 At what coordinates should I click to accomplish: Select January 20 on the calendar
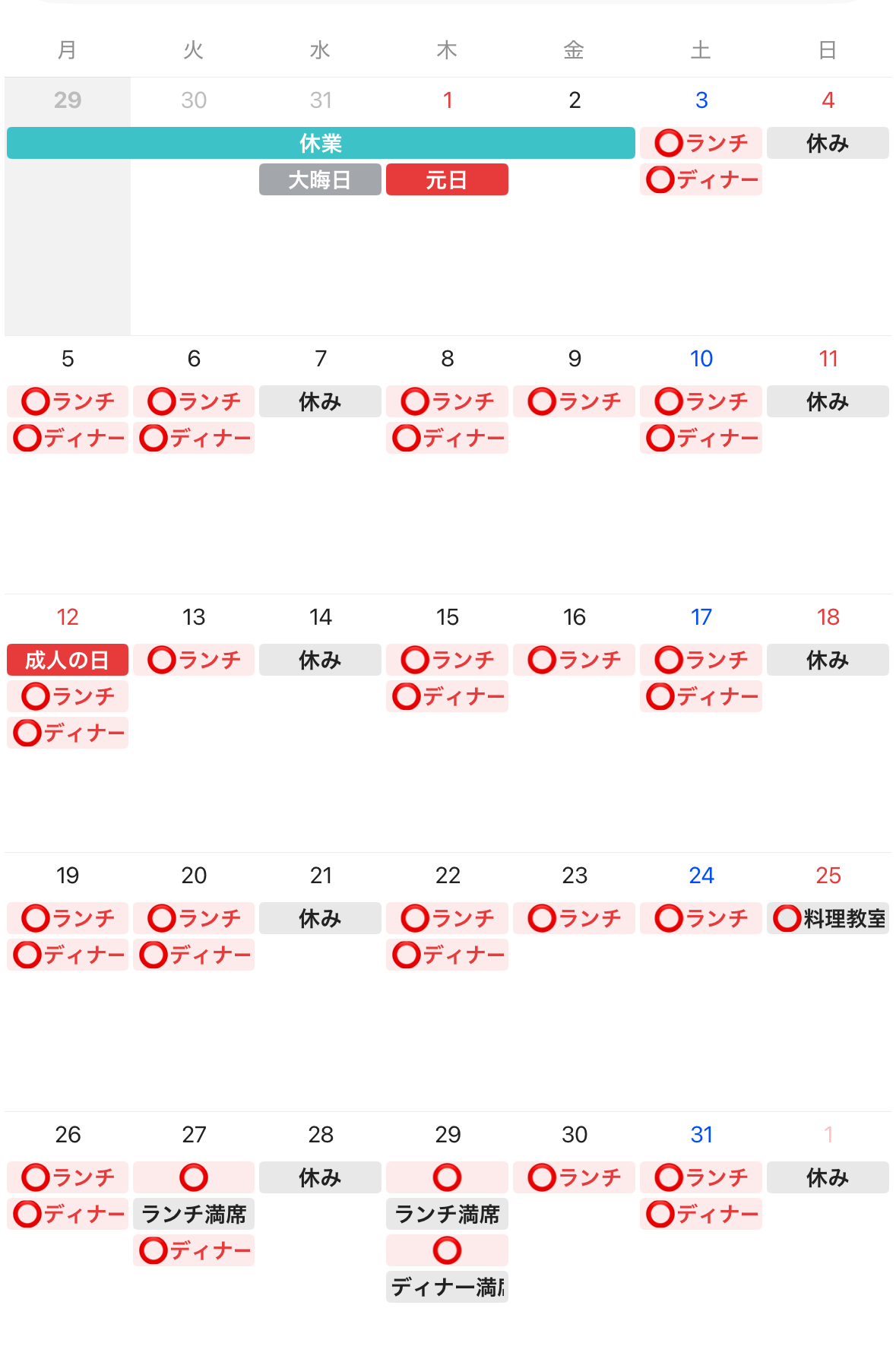click(x=194, y=876)
